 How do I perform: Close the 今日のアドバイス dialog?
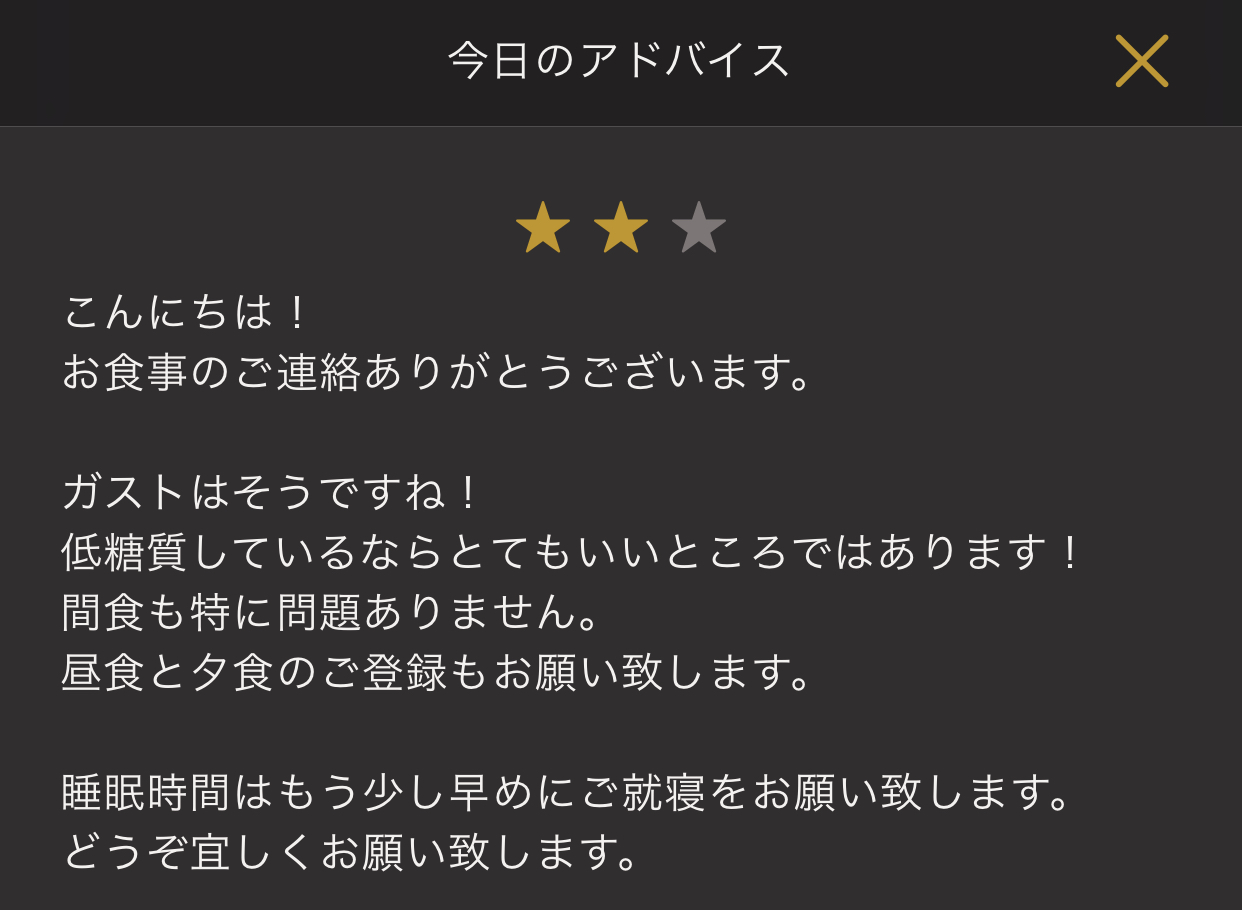pyautogui.click(x=1141, y=61)
